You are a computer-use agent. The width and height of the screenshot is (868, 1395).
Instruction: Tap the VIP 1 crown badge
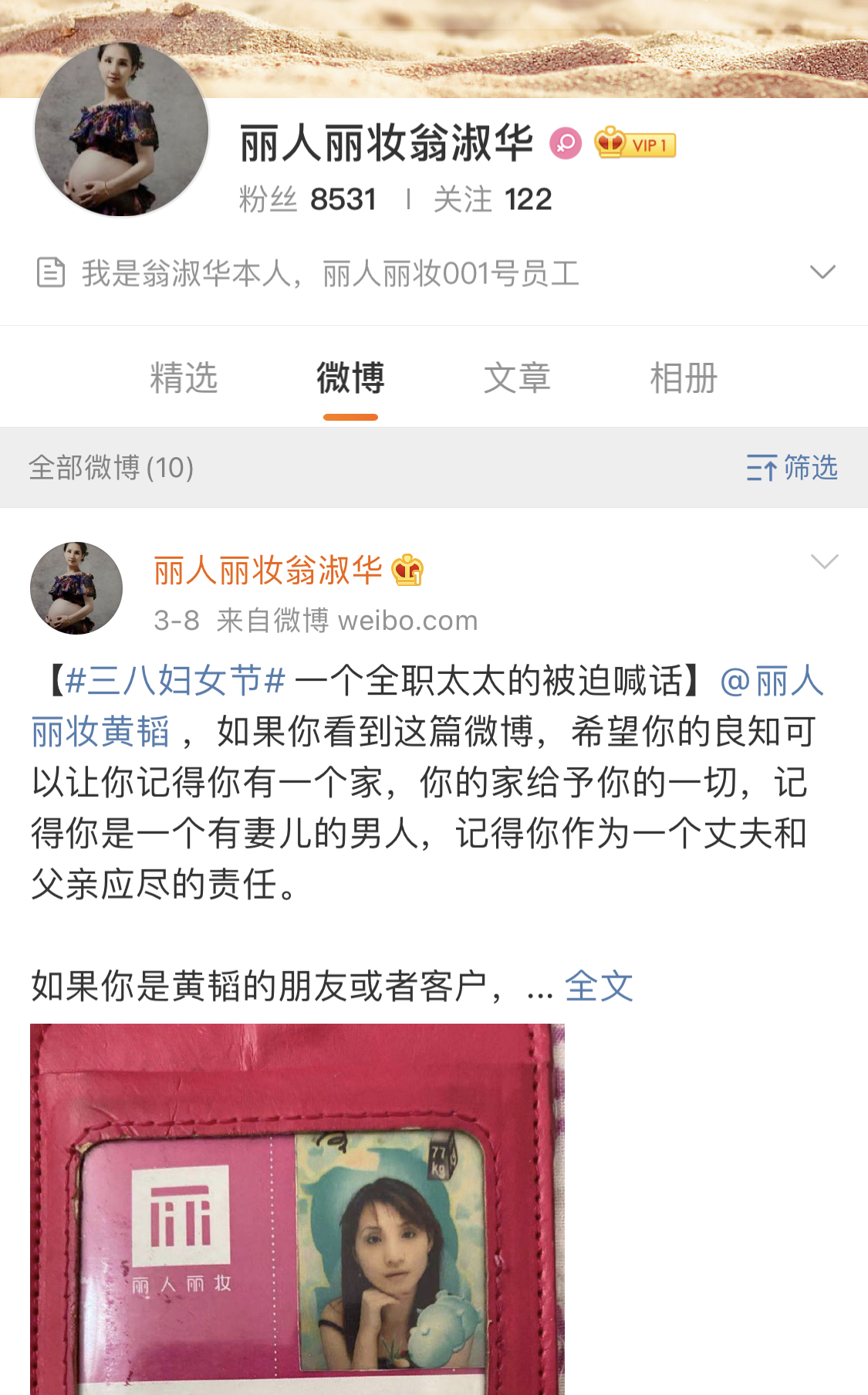click(x=634, y=144)
